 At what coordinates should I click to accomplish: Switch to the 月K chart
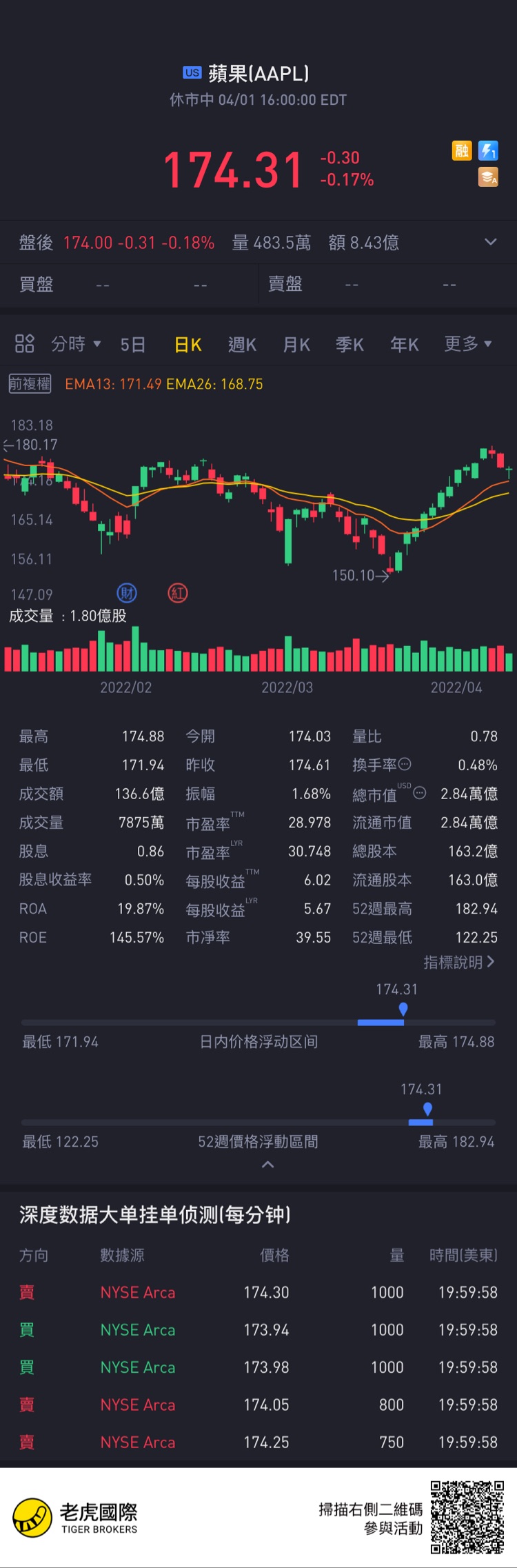pyautogui.click(x=296, y=344)
